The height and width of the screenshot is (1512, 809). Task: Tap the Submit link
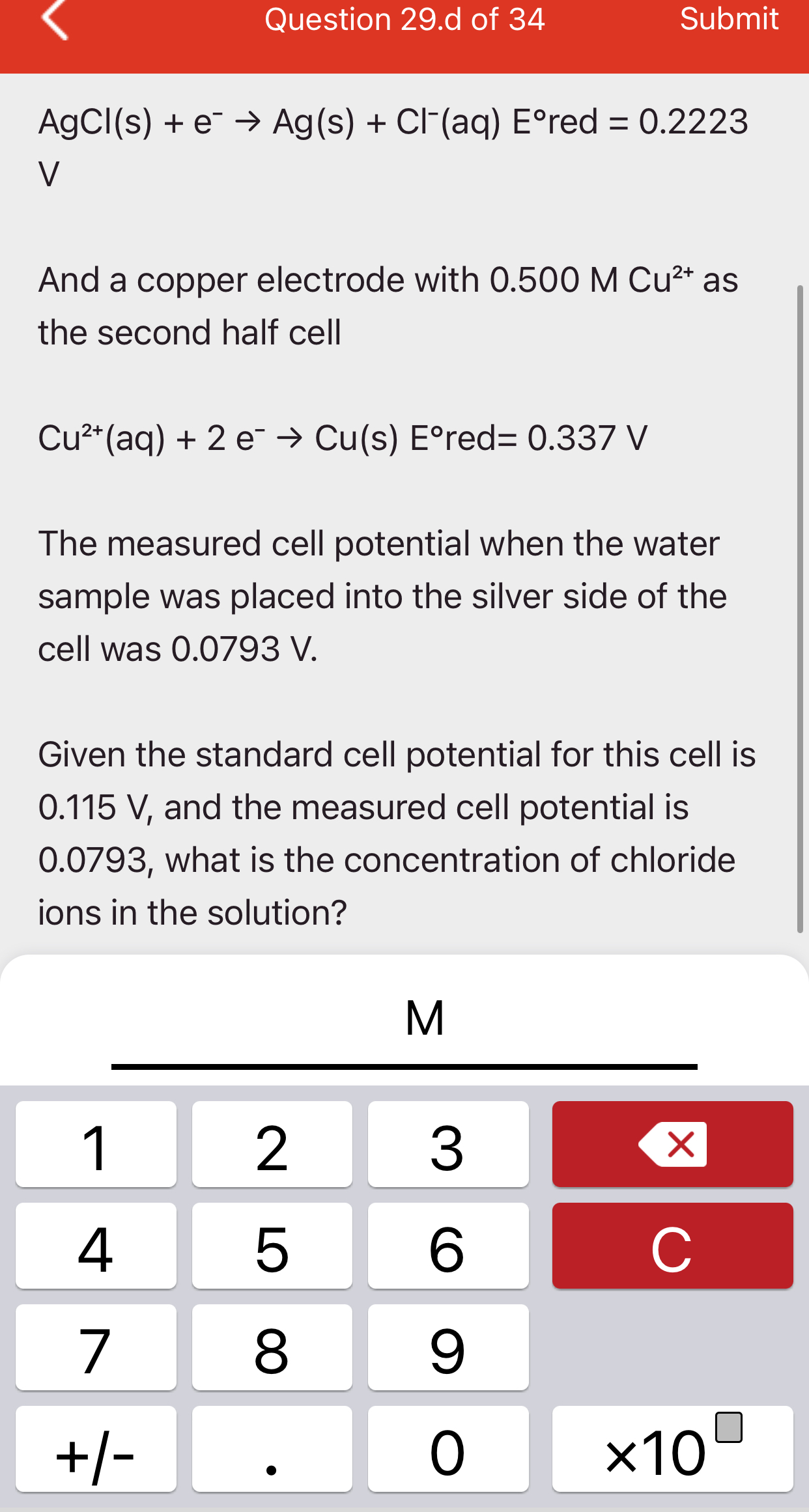pyautogui.click(x=730, y=20)
